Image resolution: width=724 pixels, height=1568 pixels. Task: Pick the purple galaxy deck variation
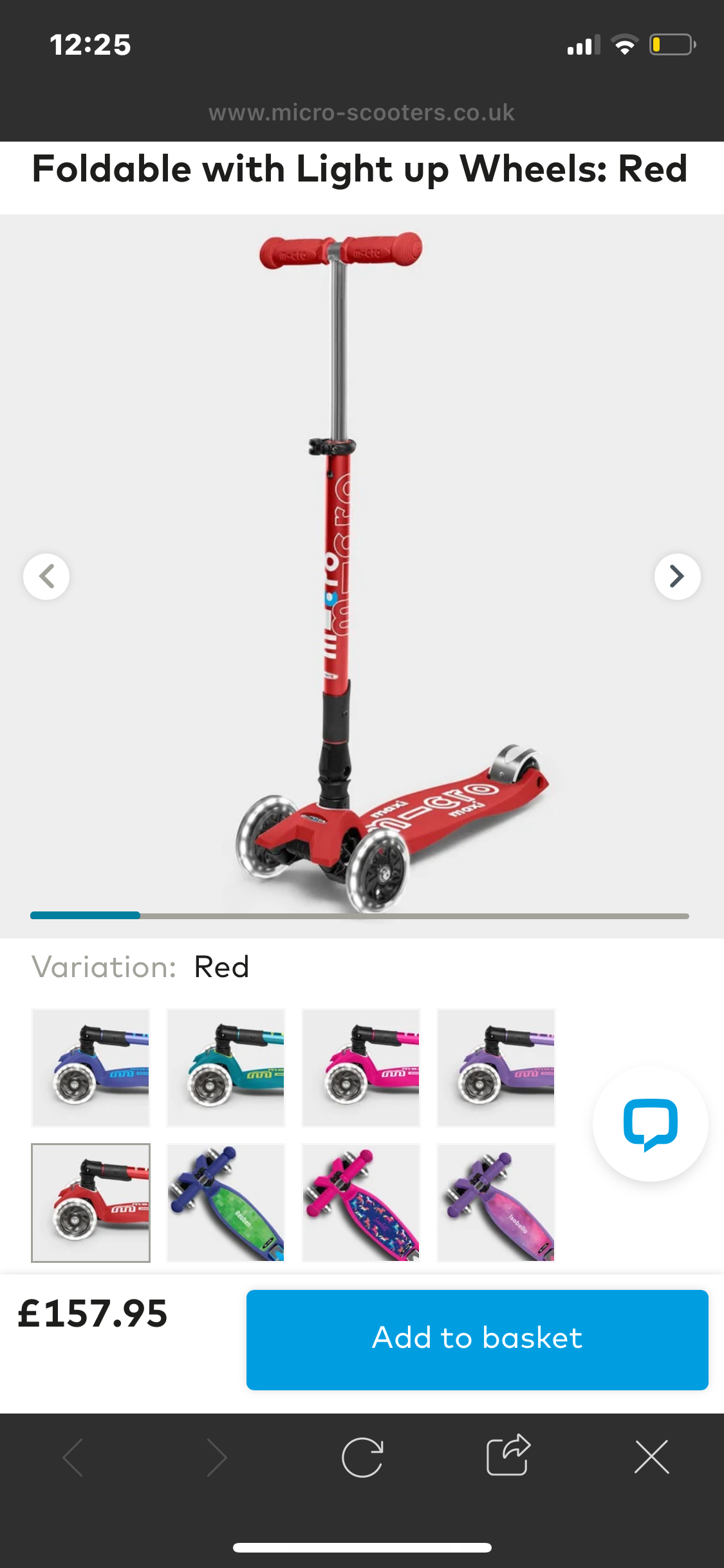point(496,1202)
